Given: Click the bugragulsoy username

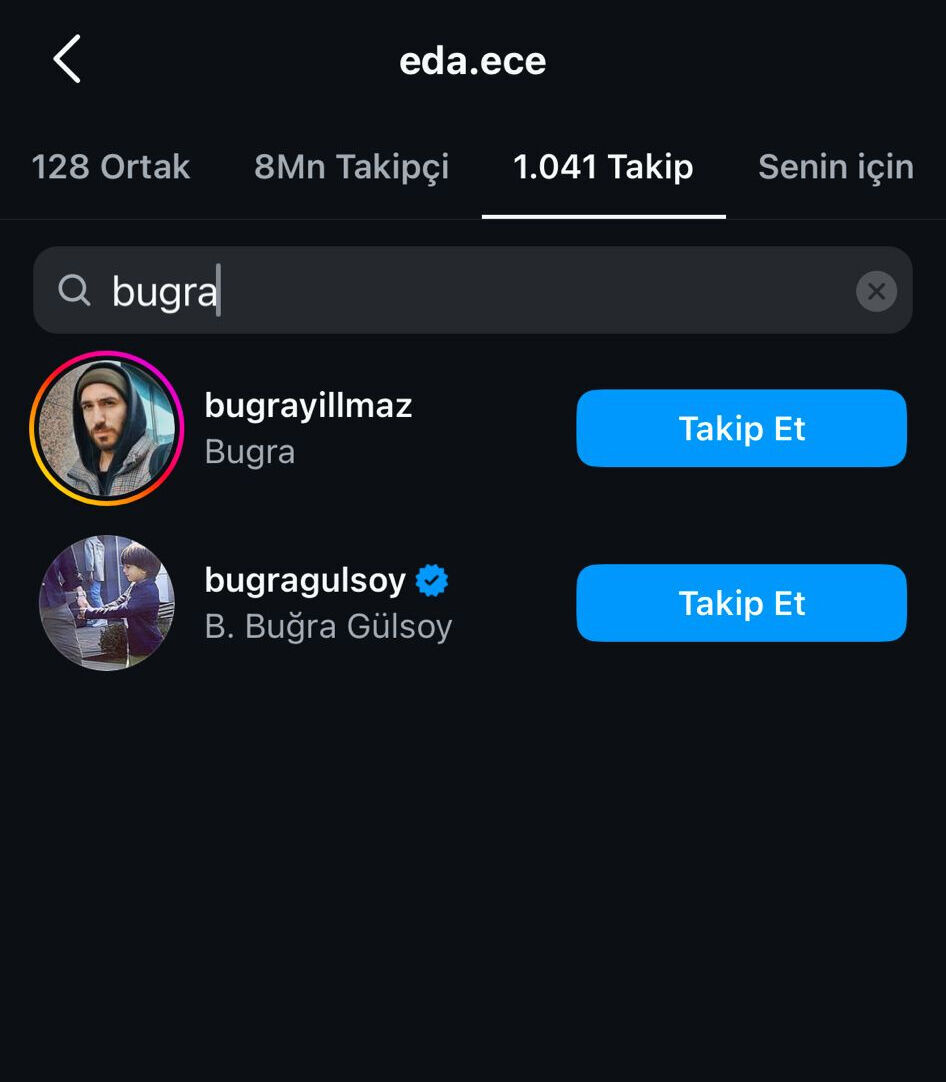Looking at the screenshot, I should click(x=305, y=579).
